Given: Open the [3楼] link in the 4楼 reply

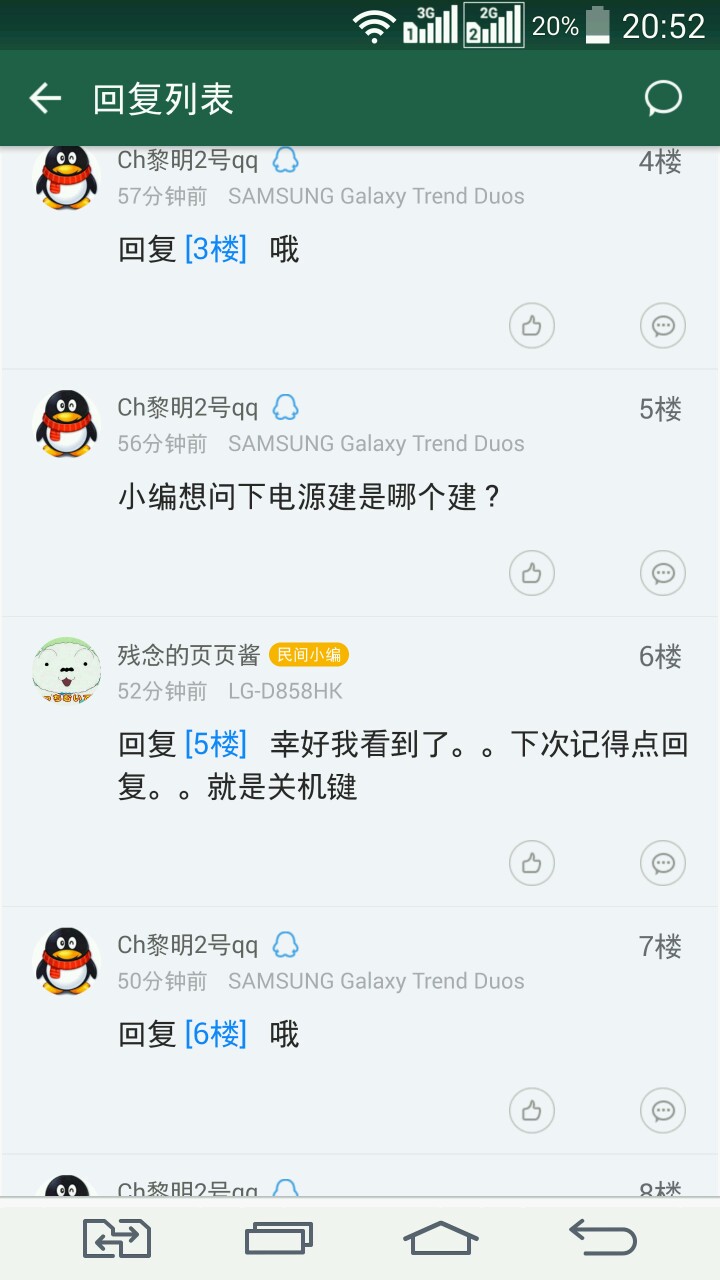Looking at the screenshot, I should (x=216, y=249).
